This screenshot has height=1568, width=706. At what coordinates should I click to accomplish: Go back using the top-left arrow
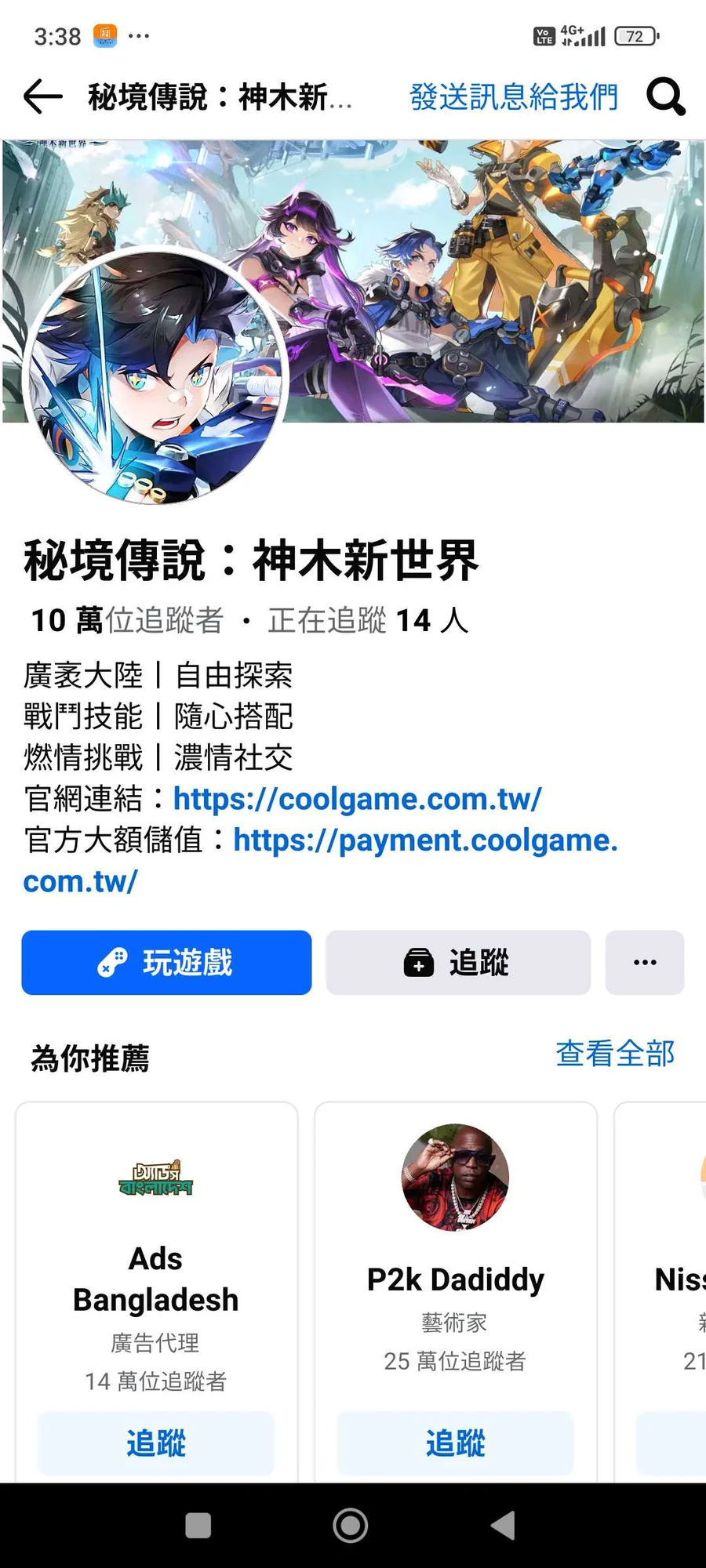tap(43, 97)
